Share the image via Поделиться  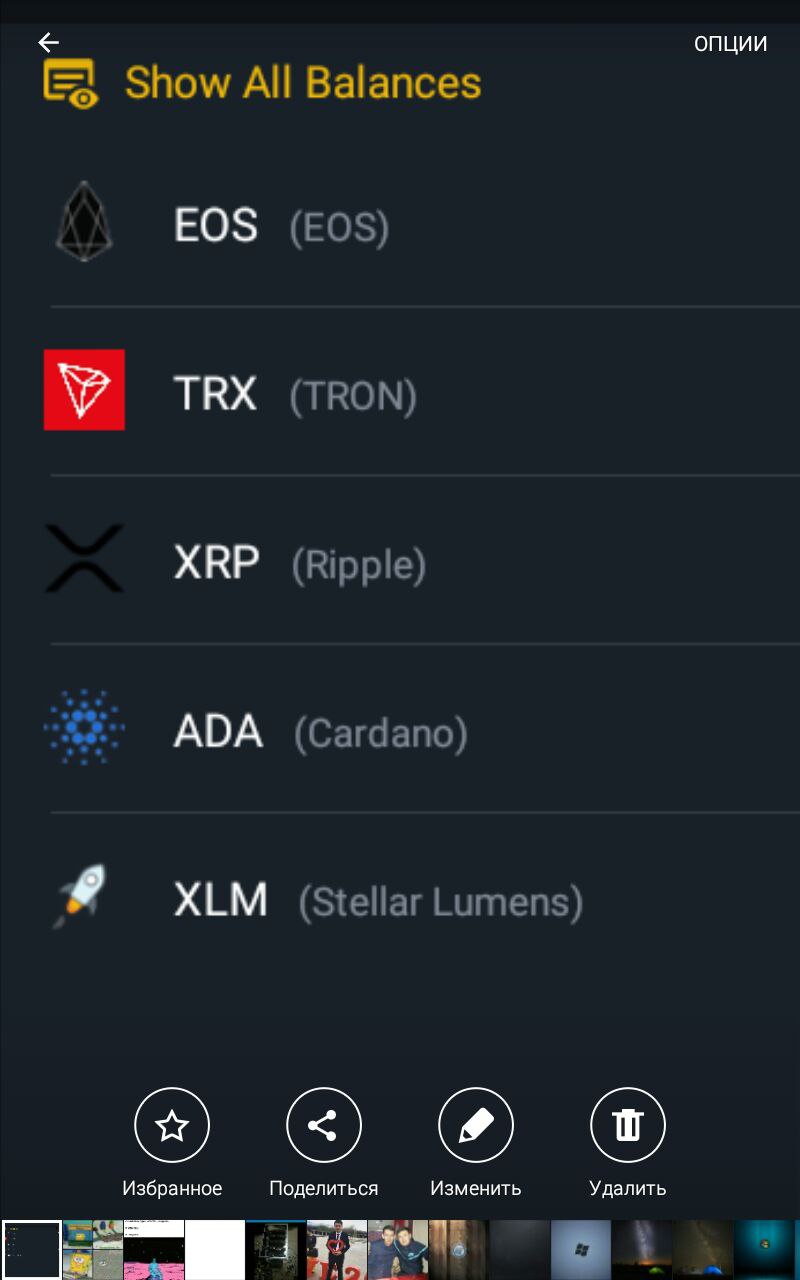[x=324, y=1126]
